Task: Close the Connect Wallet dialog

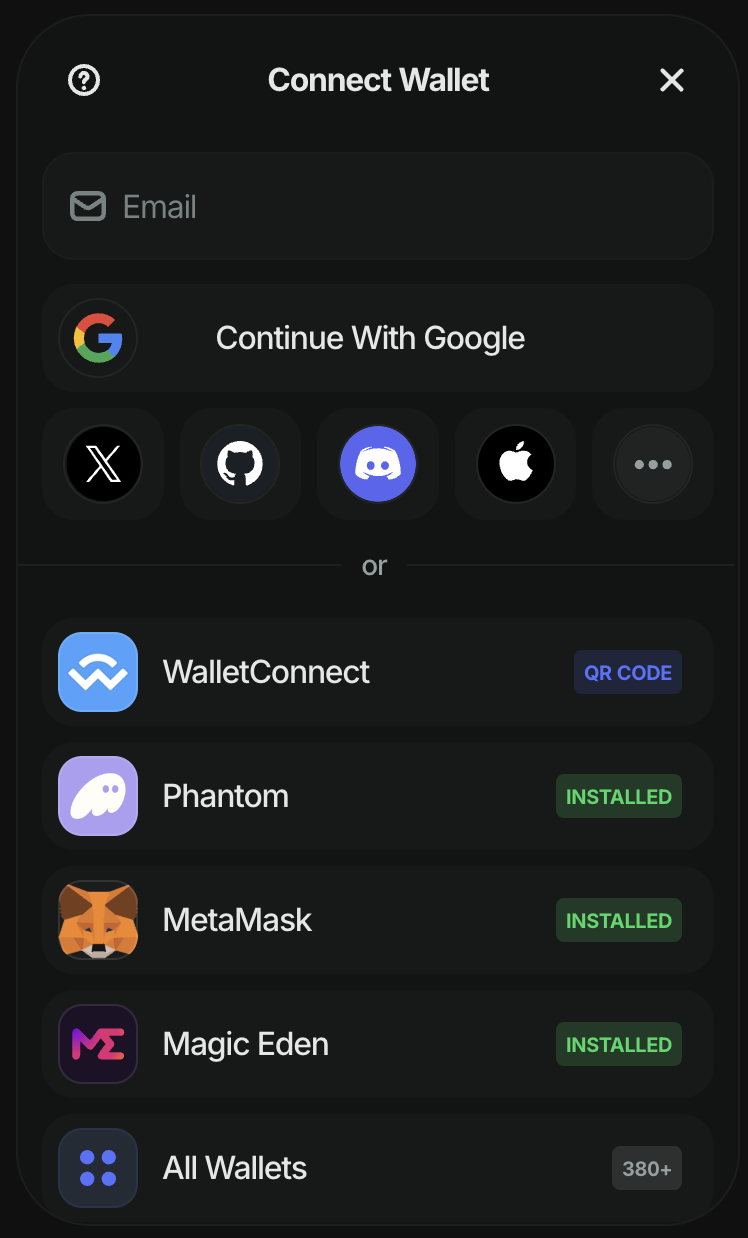Action: tap(672, 80)
